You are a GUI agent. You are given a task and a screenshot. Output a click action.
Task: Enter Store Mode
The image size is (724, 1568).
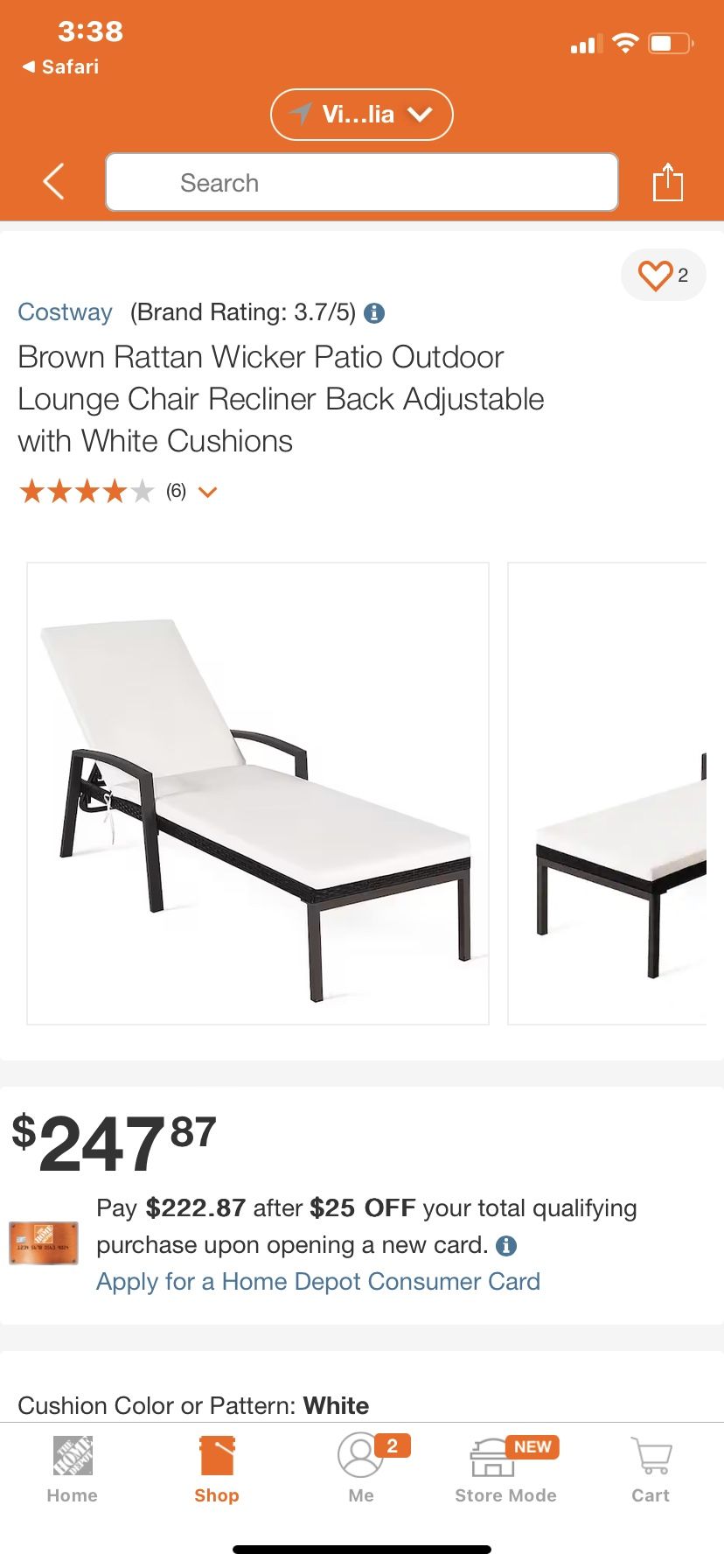(x=505, y=1470)
